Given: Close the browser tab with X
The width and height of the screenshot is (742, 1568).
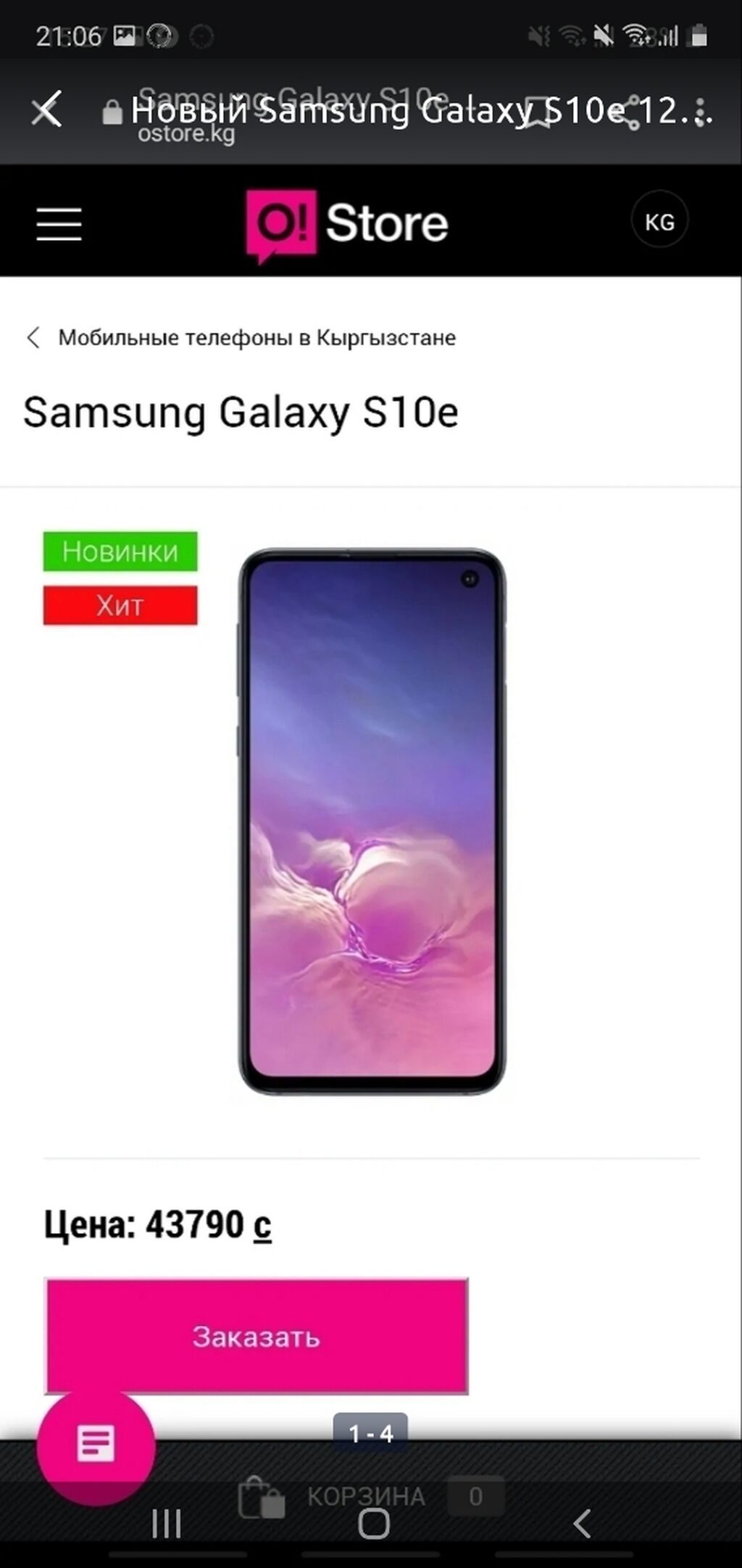Looking at the screenshot, I should point(47,111).
